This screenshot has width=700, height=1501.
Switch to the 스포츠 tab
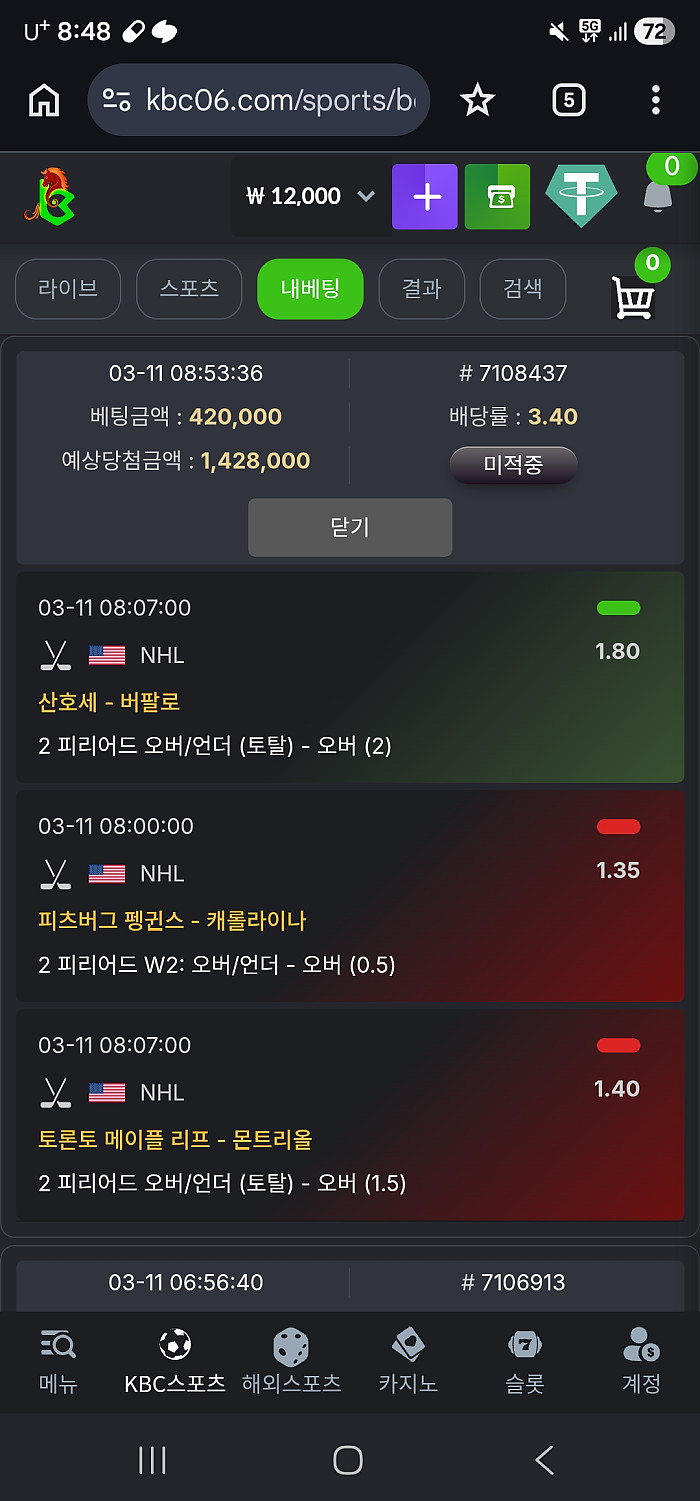point(189,289)
